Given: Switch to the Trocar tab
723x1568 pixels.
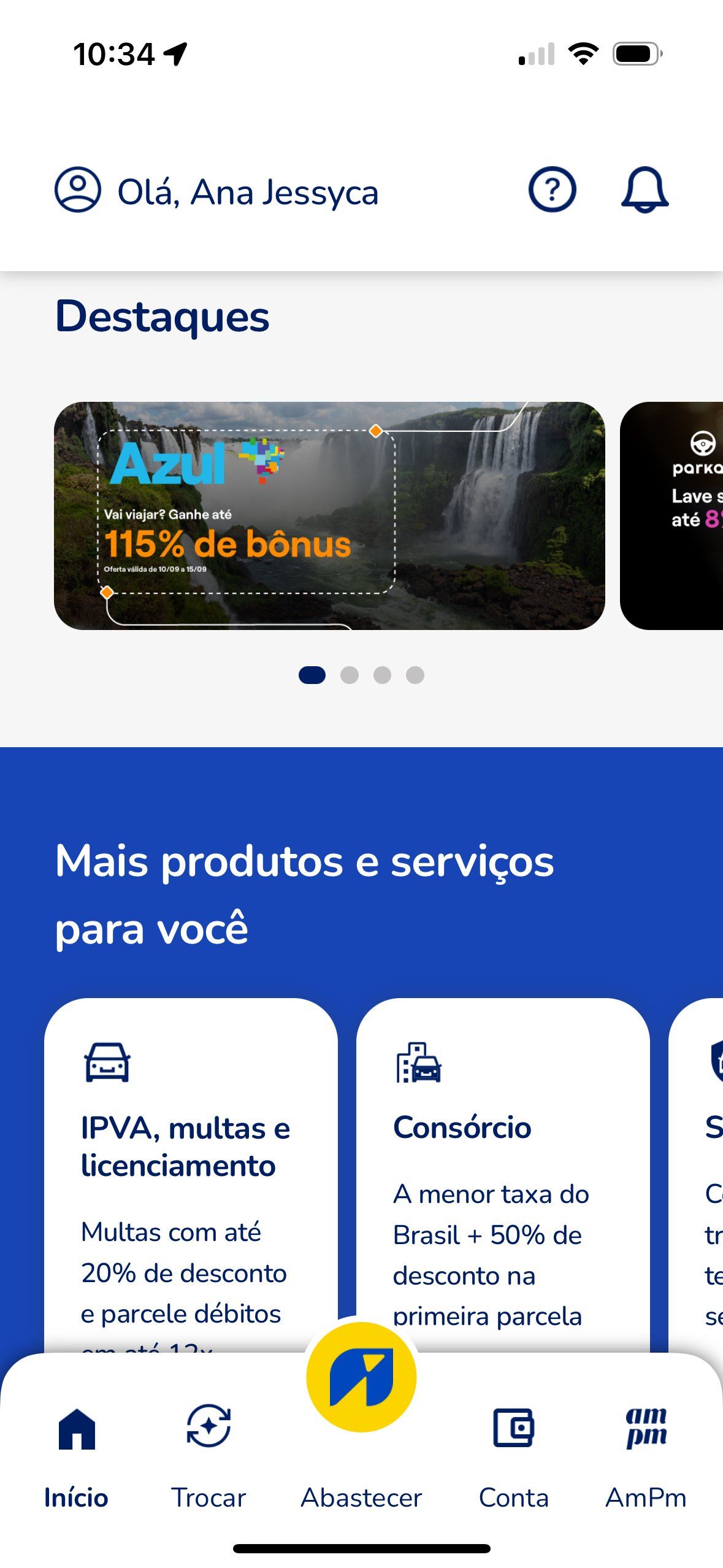Looking at the screenshot, I should coord(208,1454).
